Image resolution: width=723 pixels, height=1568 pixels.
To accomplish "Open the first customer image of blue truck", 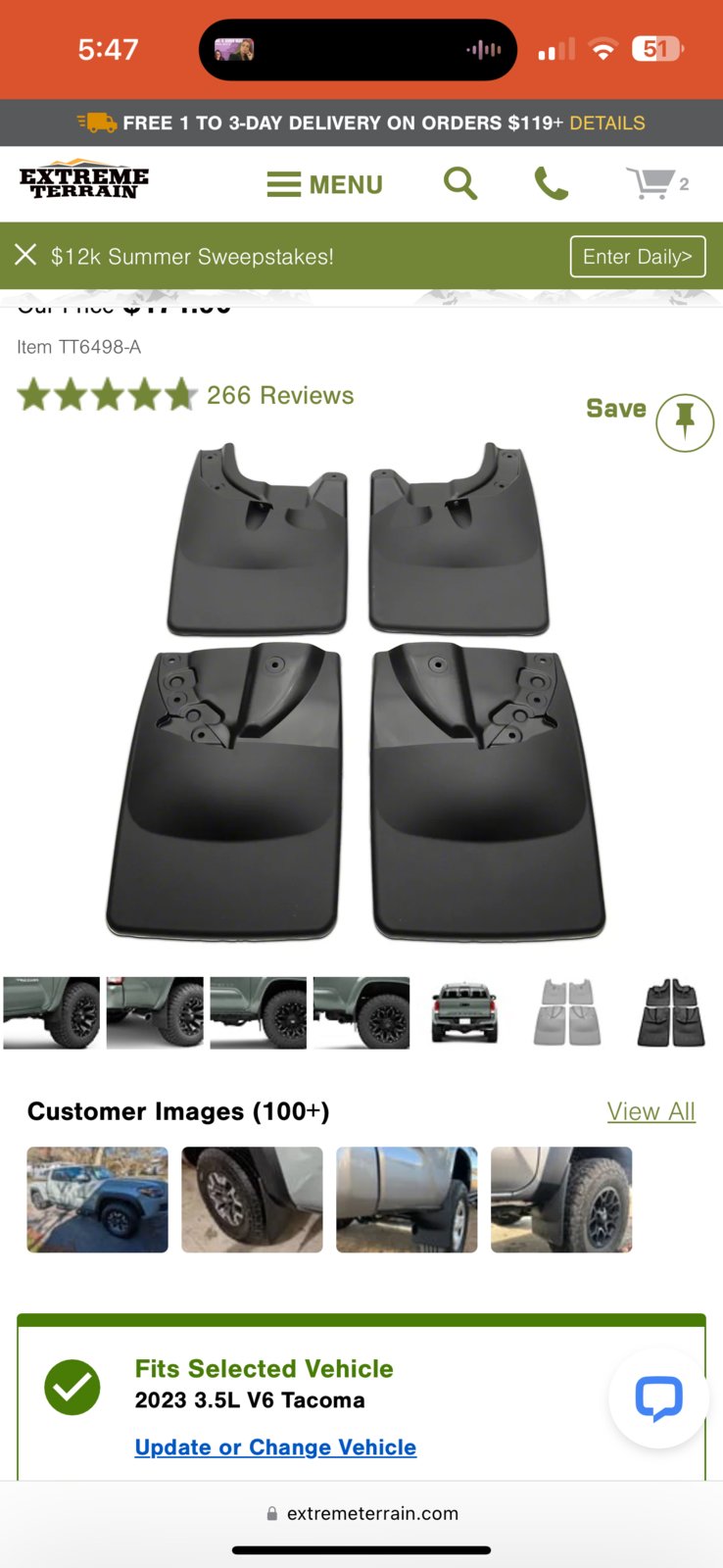I will 97,1200.
